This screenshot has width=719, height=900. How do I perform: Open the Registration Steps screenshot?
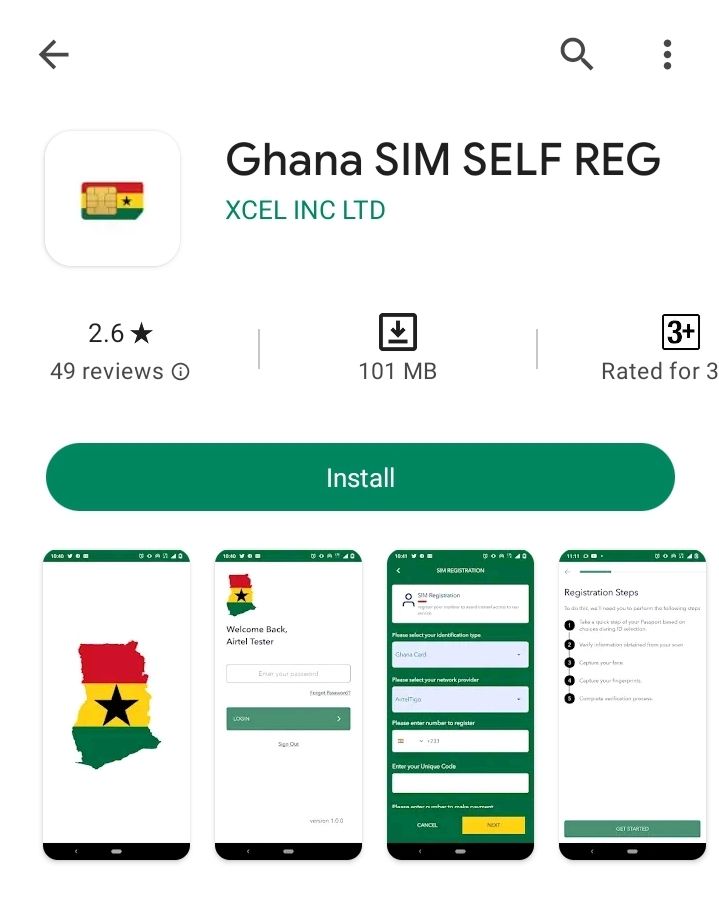click(632, 704)
